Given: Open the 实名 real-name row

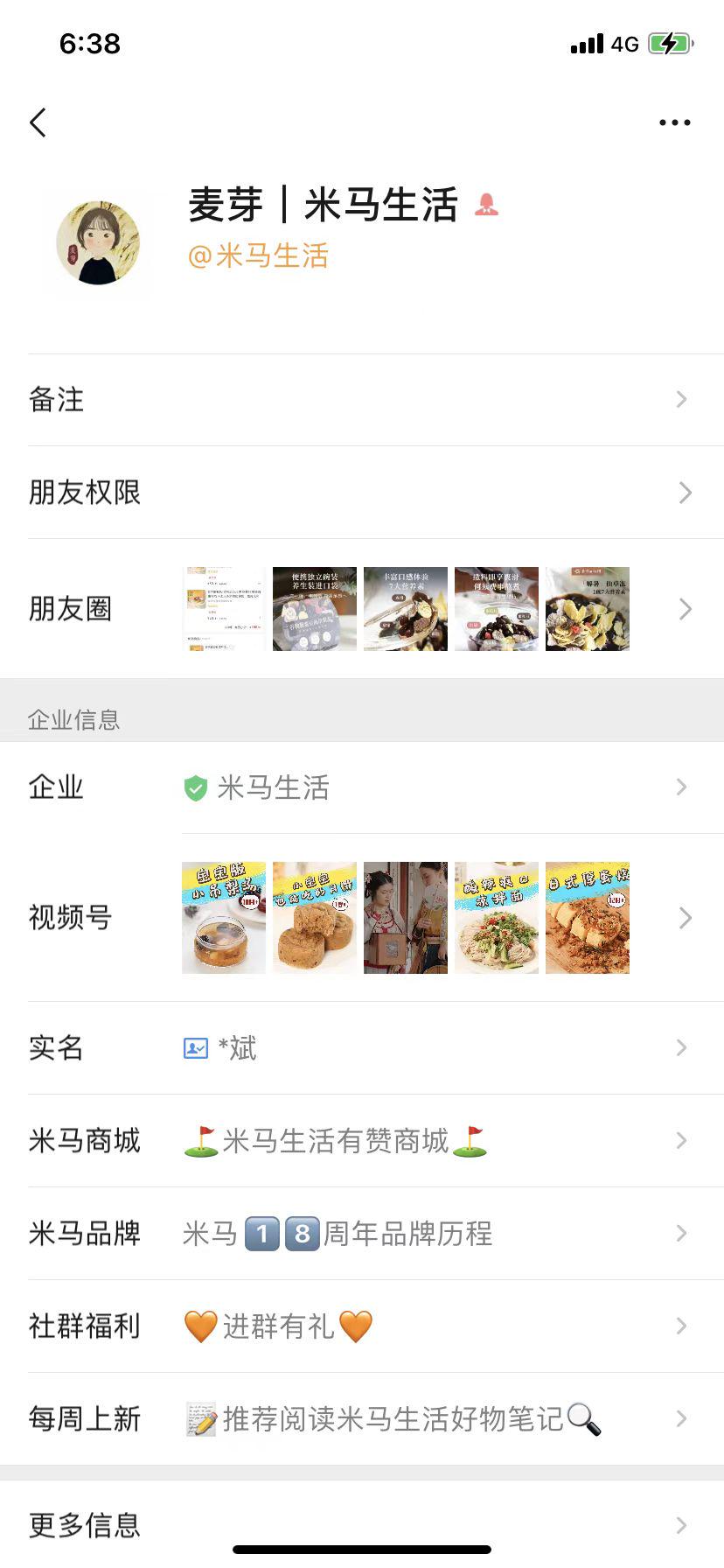Looking at the screenshot, I should click(362, 1048).
